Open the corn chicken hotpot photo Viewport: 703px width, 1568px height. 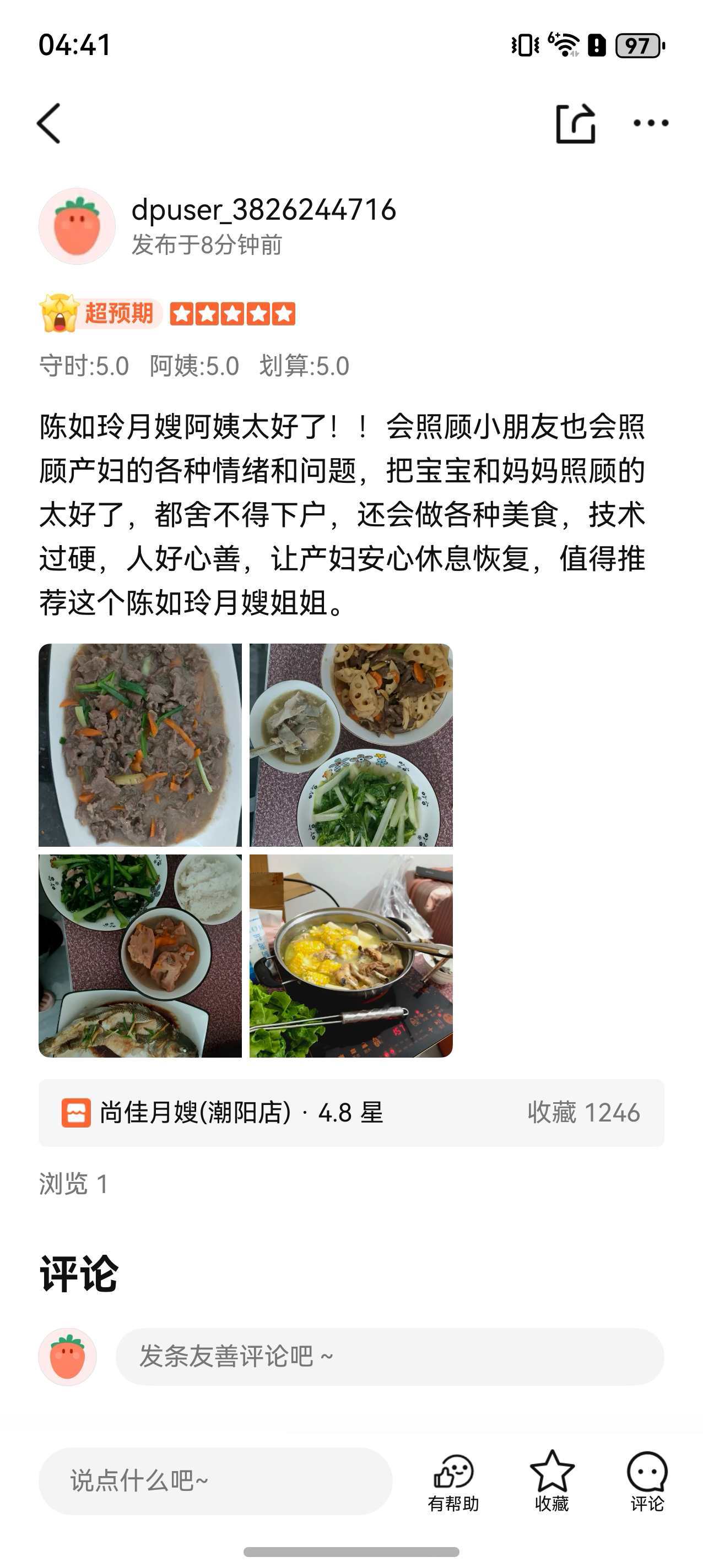click(351, 956)
